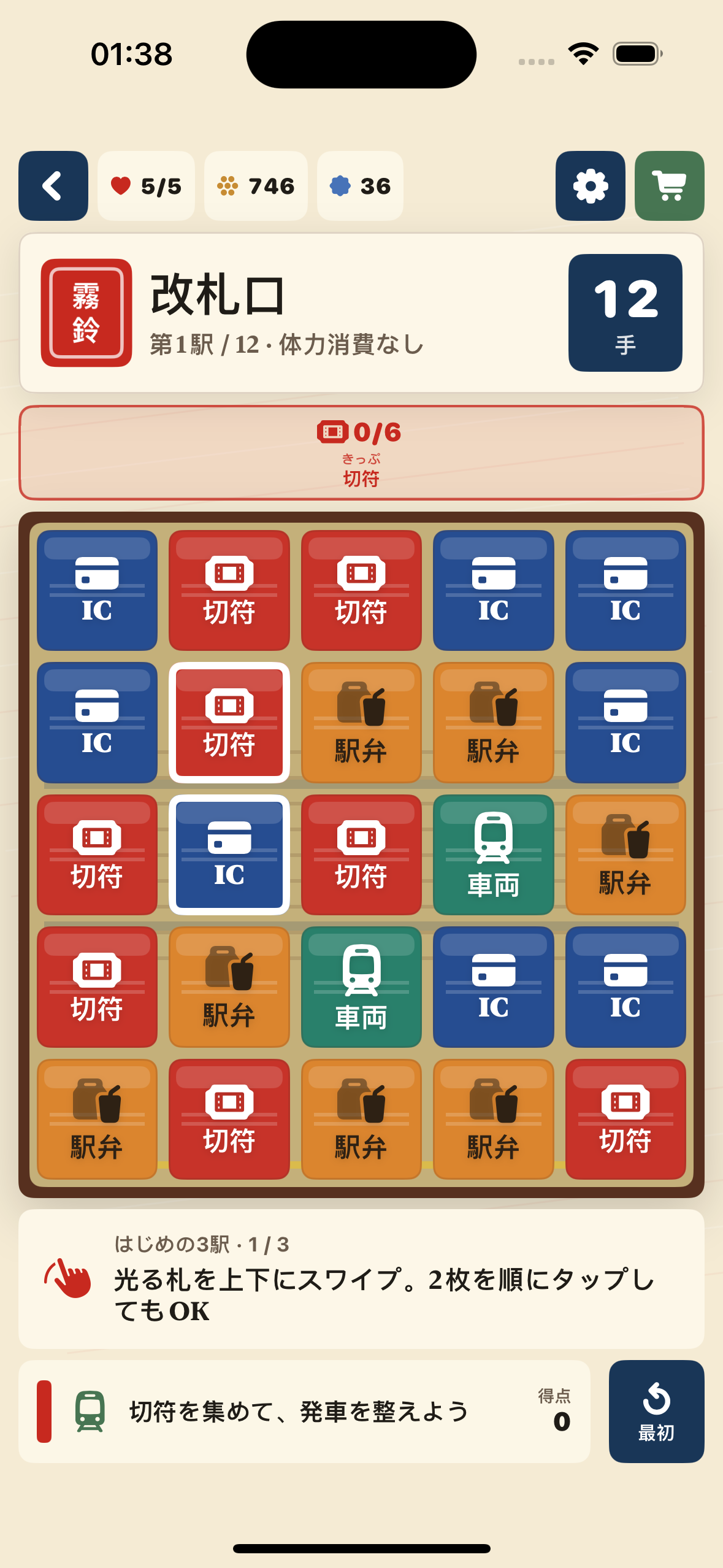Viewport: 723px width, 1568px height.
Task: Tap the 最初 restart button
Action: click(656, 1412)
